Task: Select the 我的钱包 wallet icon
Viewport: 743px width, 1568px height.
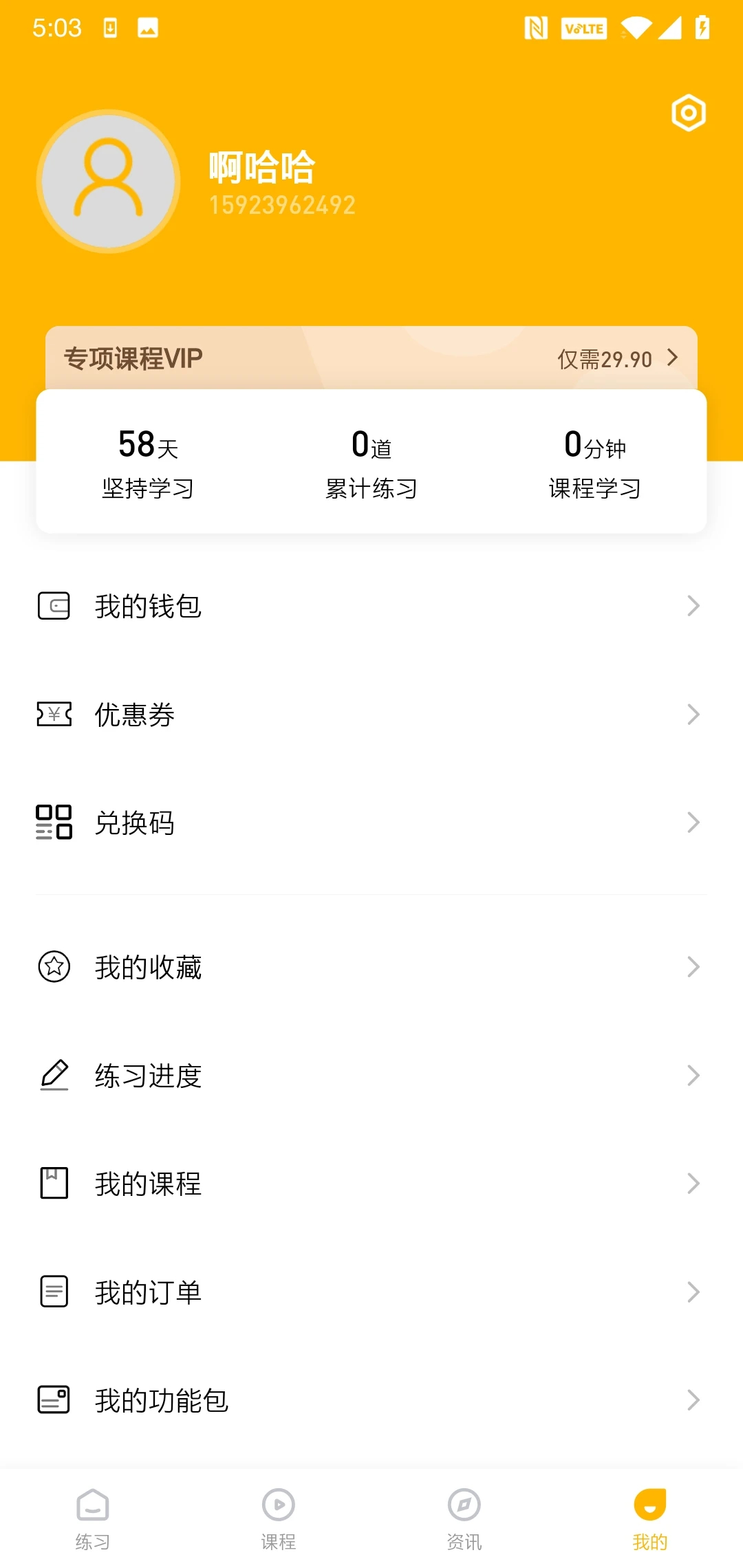Action: pyautogui.click(x=54, y=605)
